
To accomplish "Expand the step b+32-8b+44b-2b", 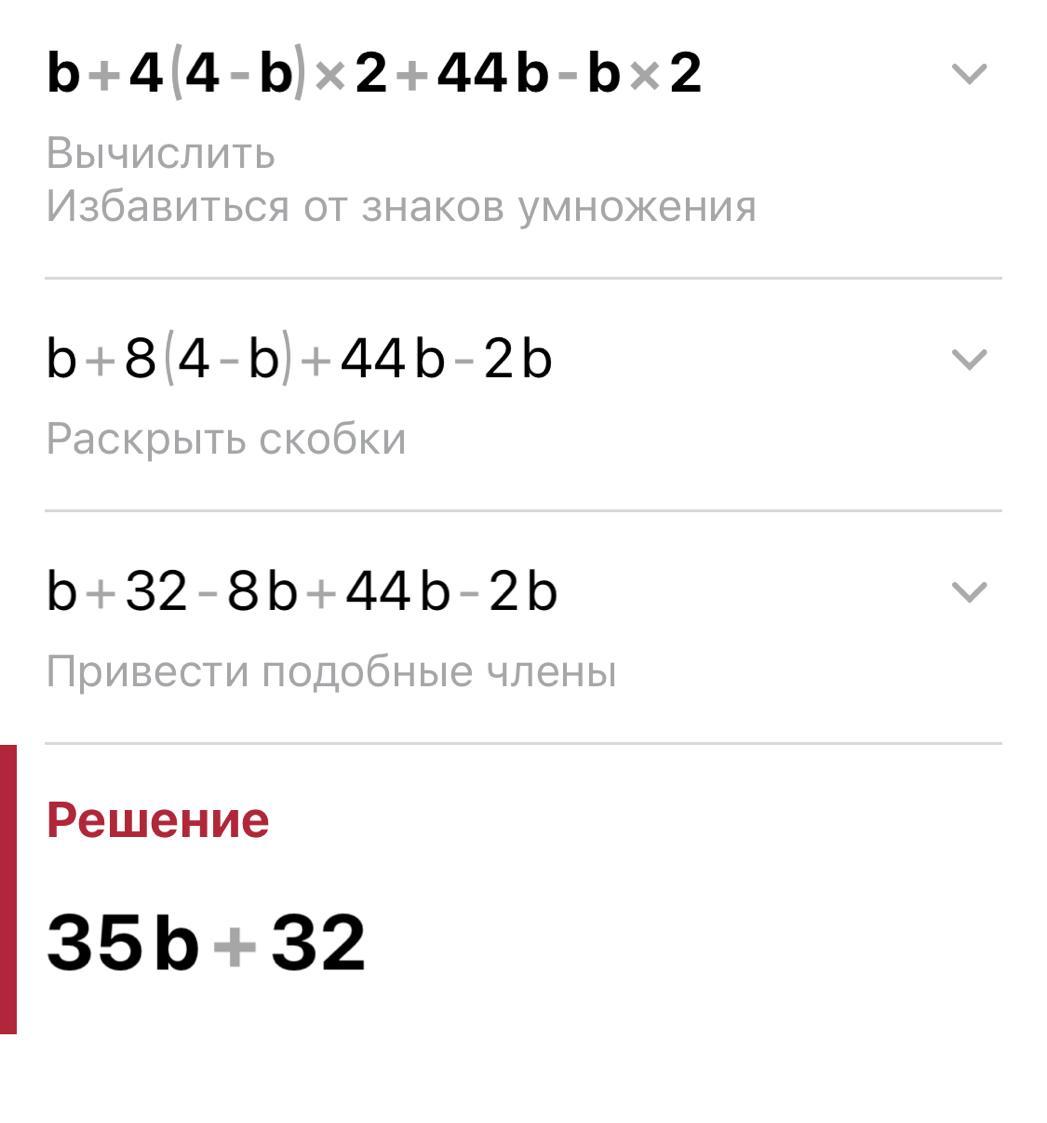I will click(x=969, y=592).
